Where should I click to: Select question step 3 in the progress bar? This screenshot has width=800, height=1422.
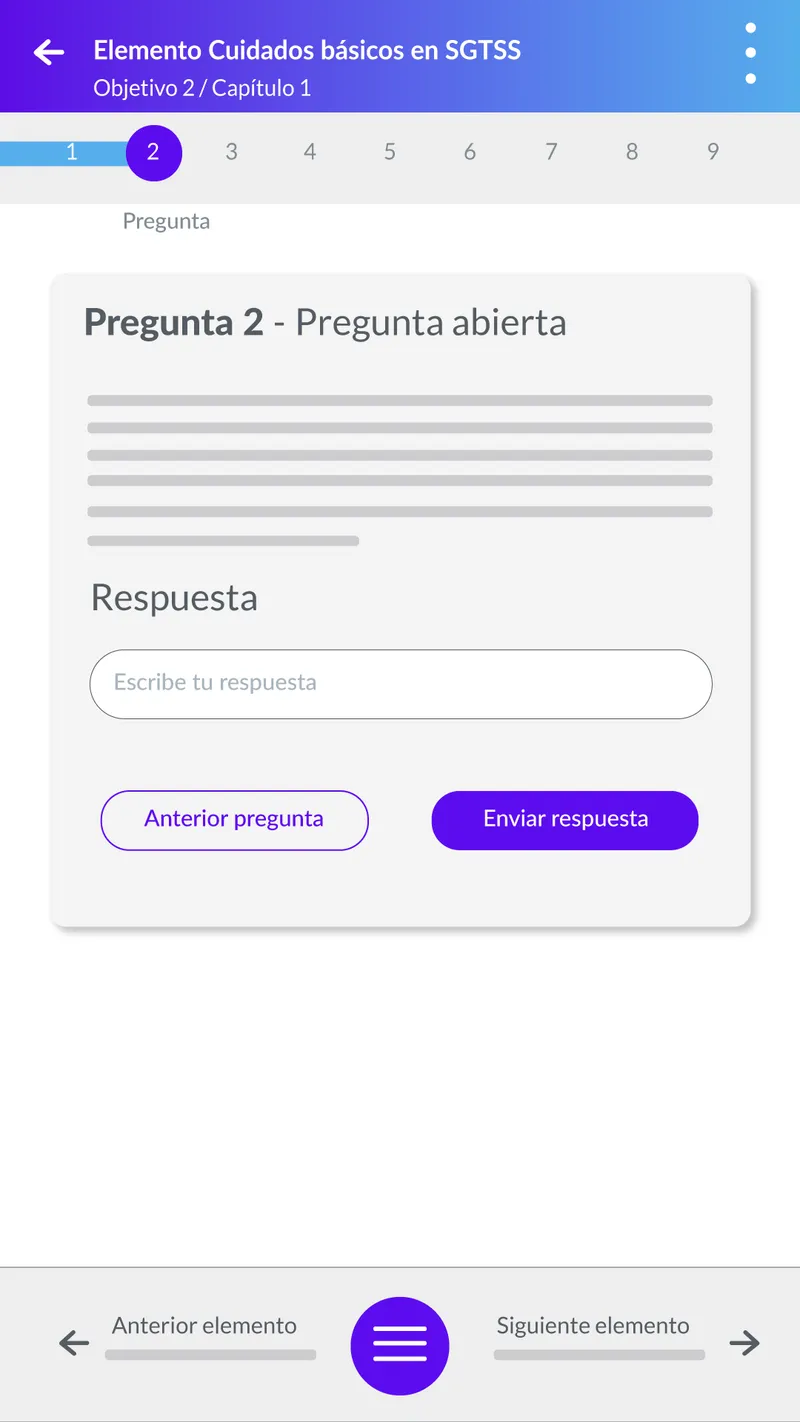(231, 152)
